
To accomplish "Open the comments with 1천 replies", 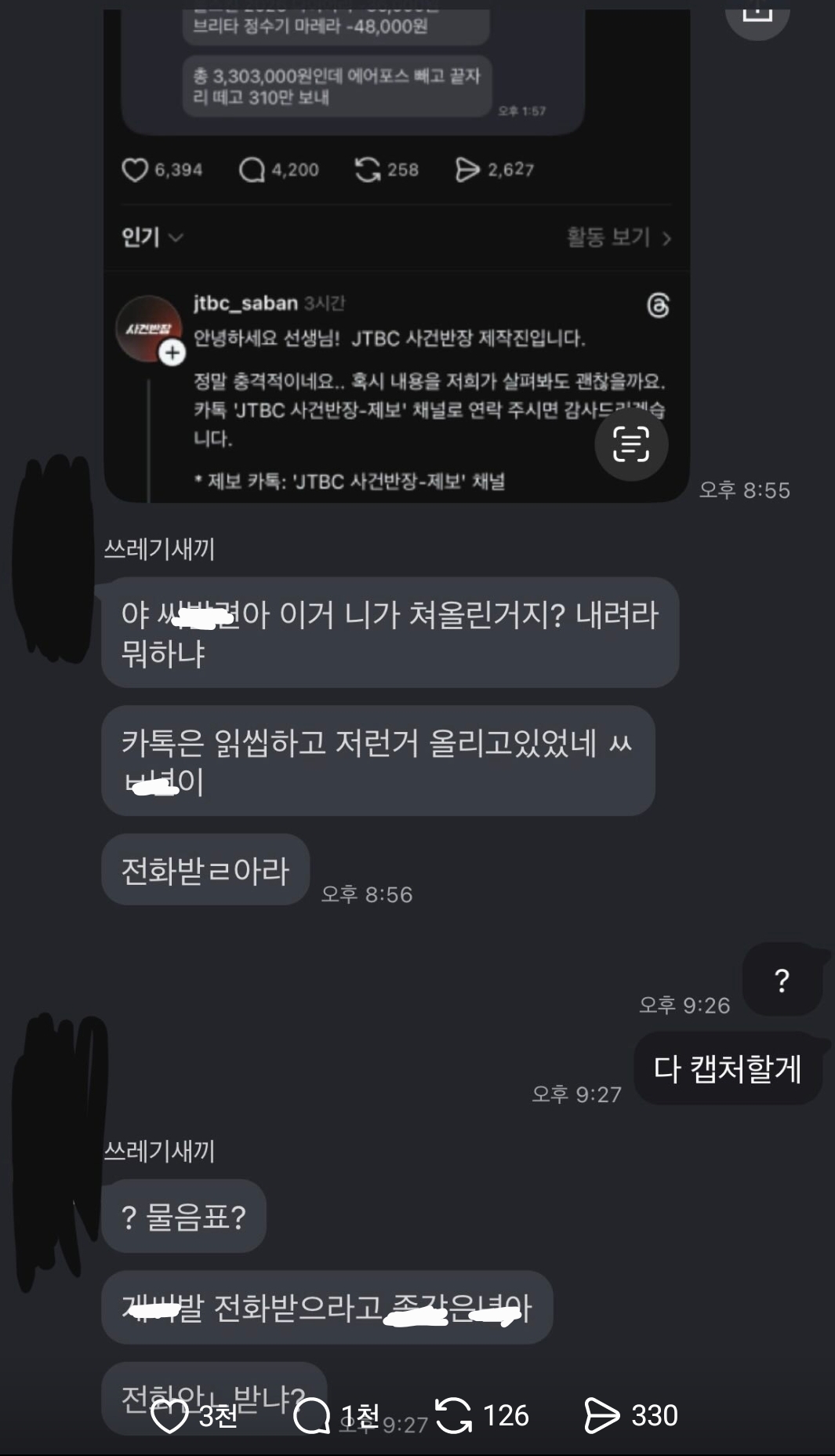I will point(312,1416).
